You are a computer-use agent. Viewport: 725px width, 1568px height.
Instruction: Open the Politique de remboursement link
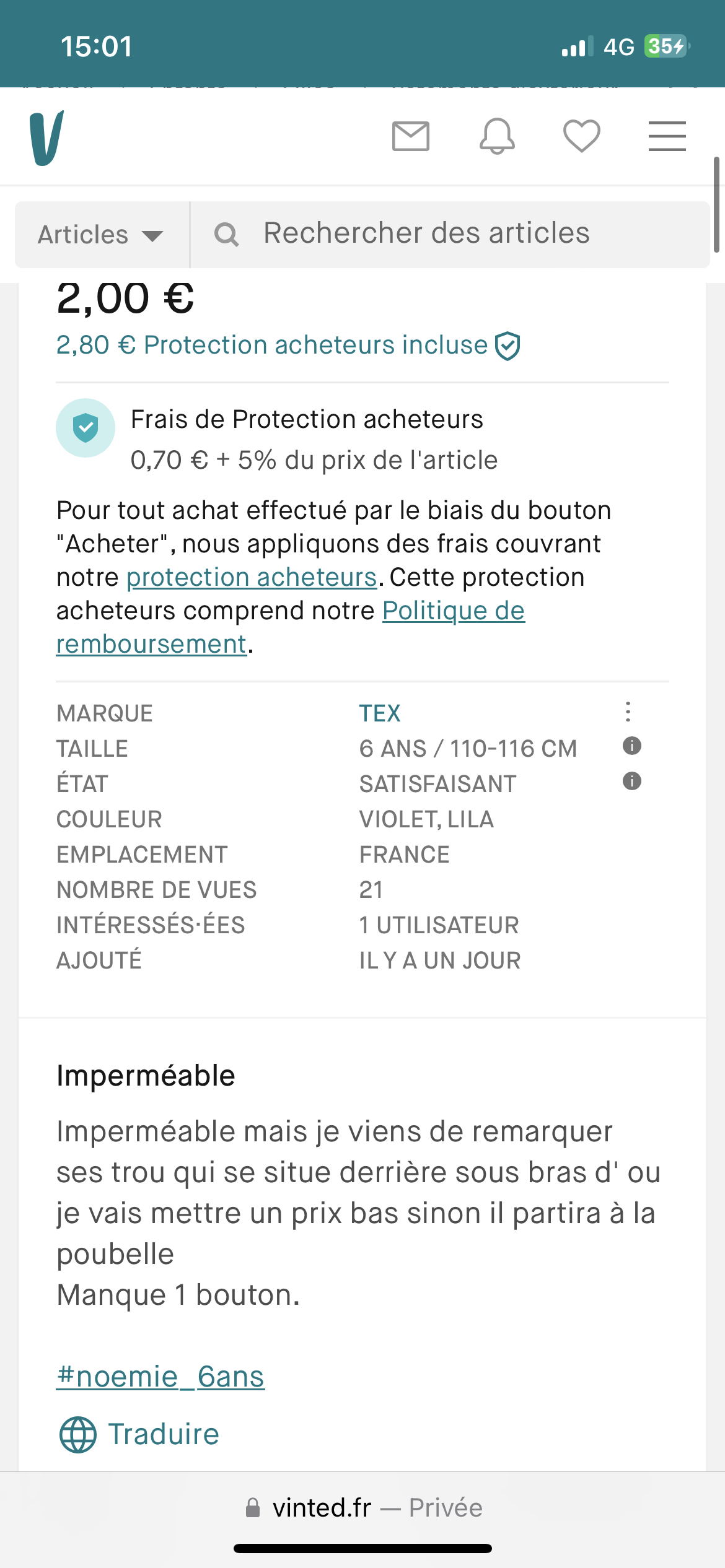pos(453,611)
